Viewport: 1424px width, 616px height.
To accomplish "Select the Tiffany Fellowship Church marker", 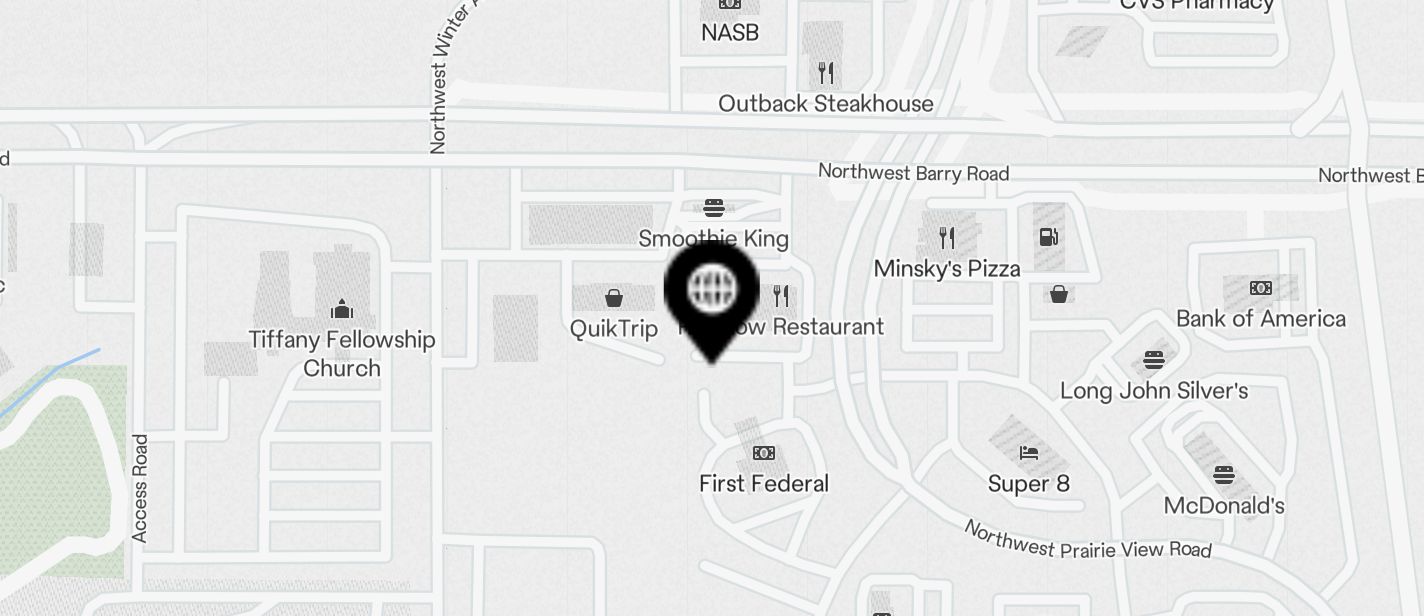I will pyautogui.click(x=342, y=308).
